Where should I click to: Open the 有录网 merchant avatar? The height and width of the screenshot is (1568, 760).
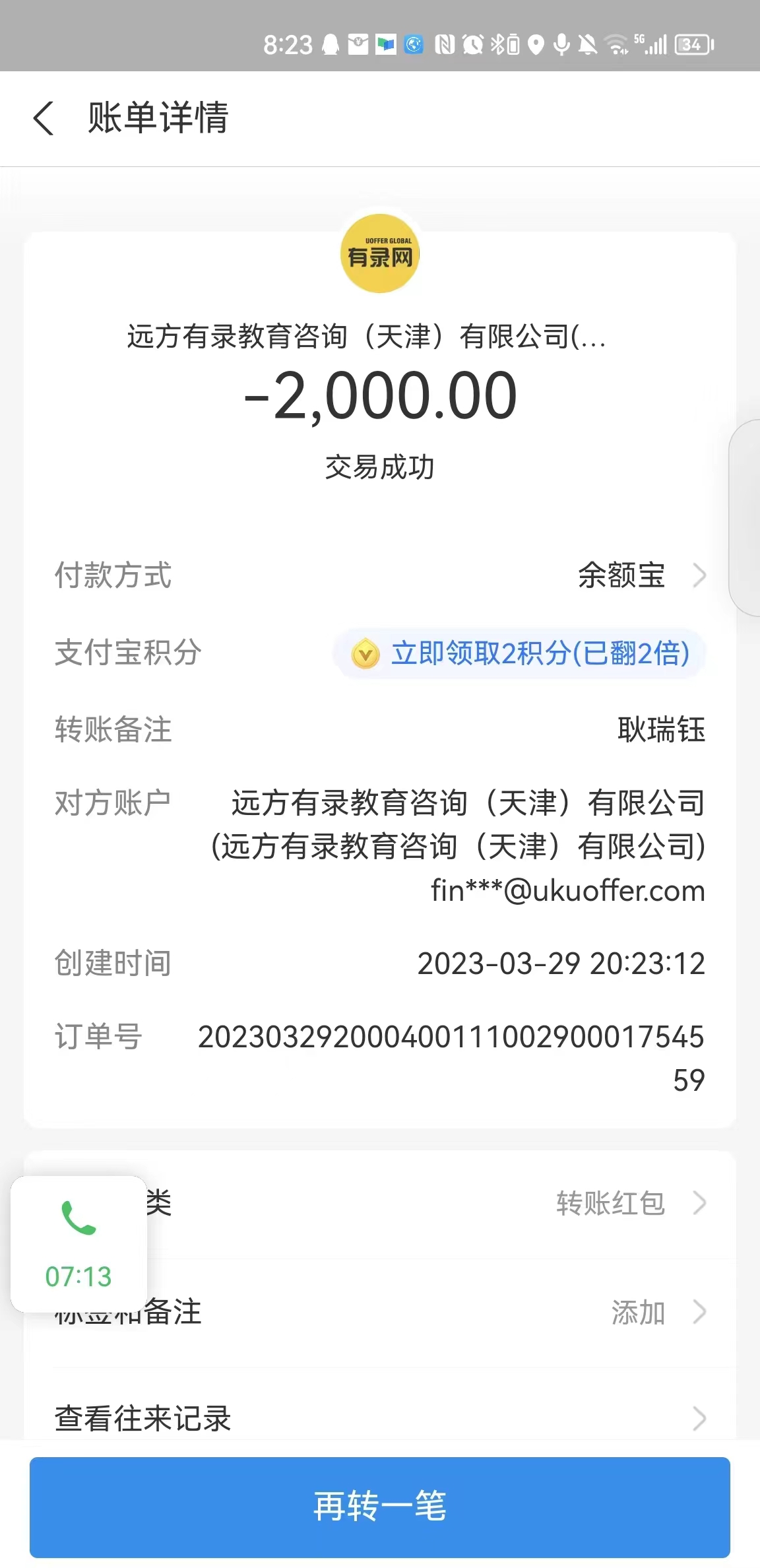click(380, 254)
